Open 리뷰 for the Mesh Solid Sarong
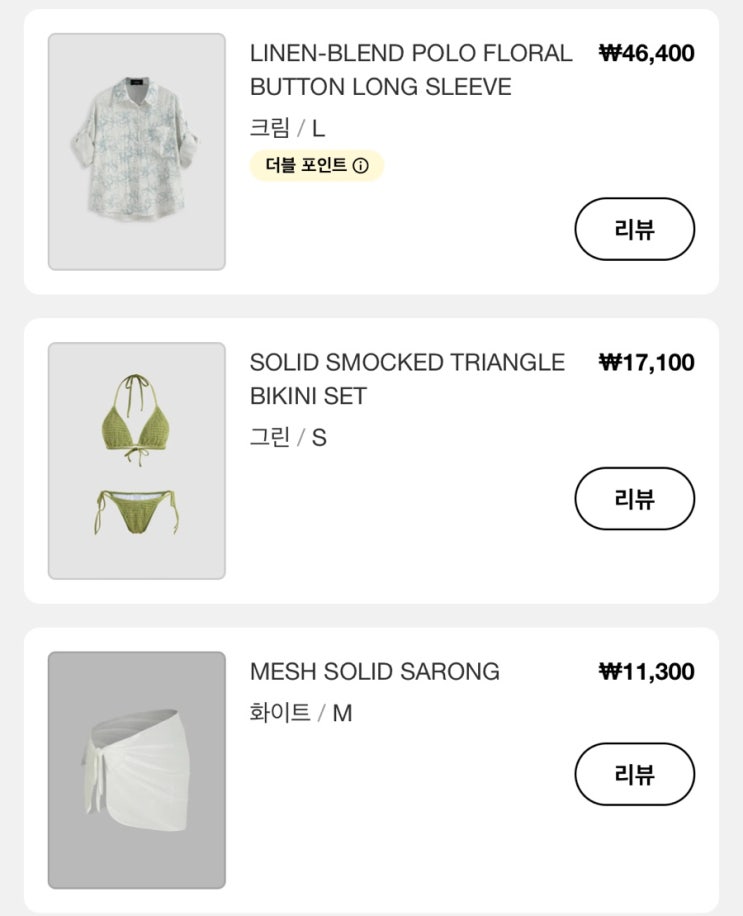 pyautogui.click(x=634, y=774)
